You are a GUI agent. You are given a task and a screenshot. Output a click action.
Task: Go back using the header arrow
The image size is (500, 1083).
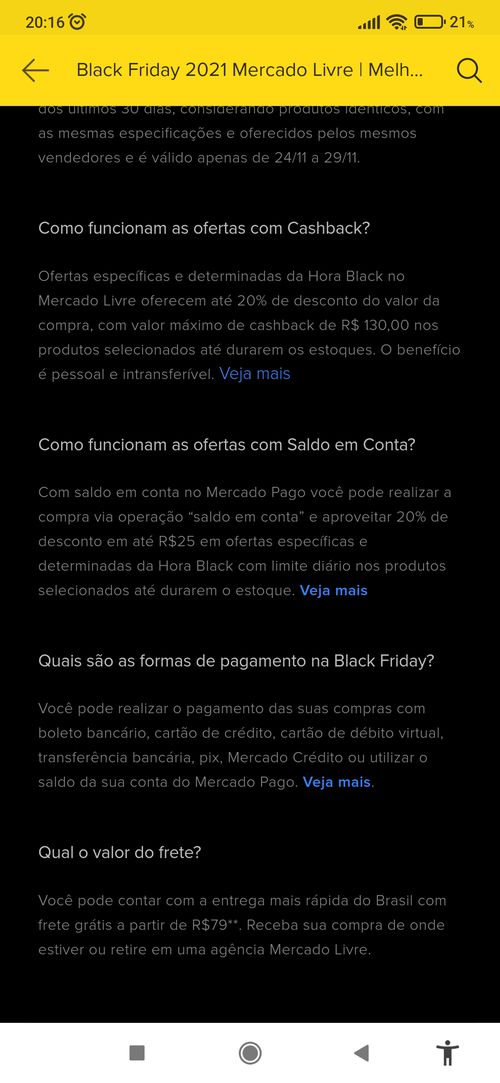tap(35, 70)
